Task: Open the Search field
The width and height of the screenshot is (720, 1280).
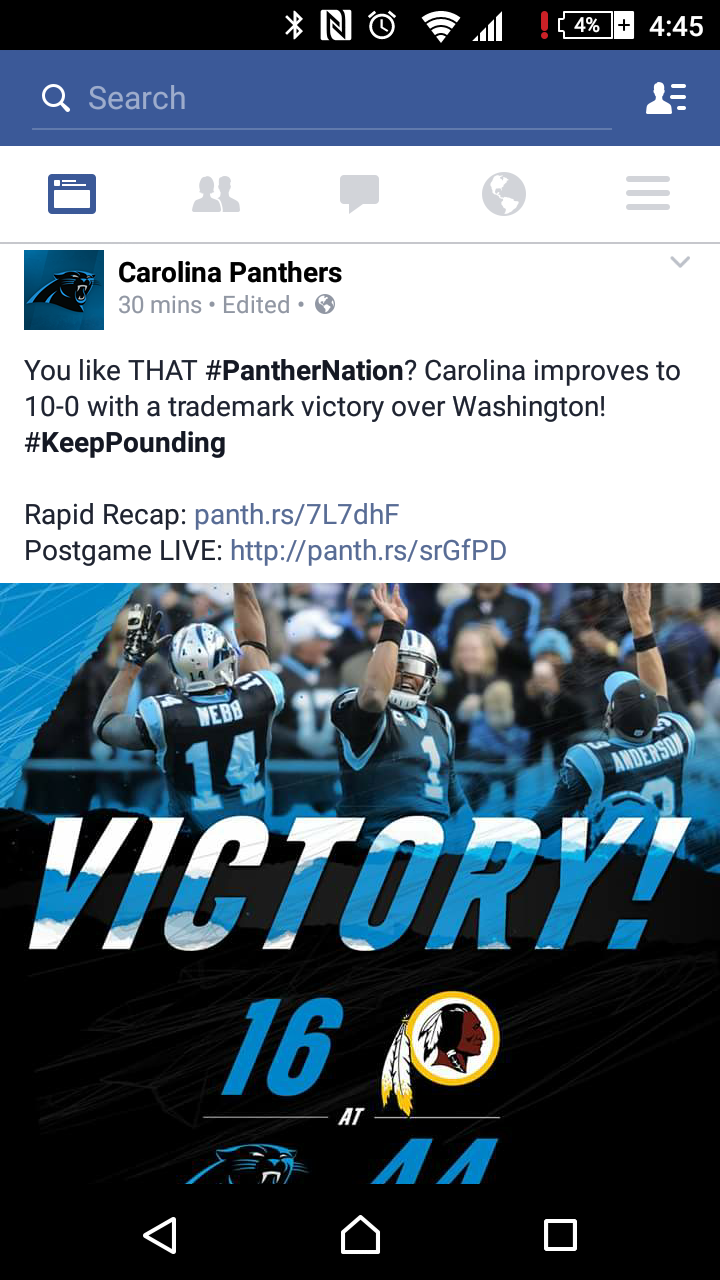Action: coord(321,98)
